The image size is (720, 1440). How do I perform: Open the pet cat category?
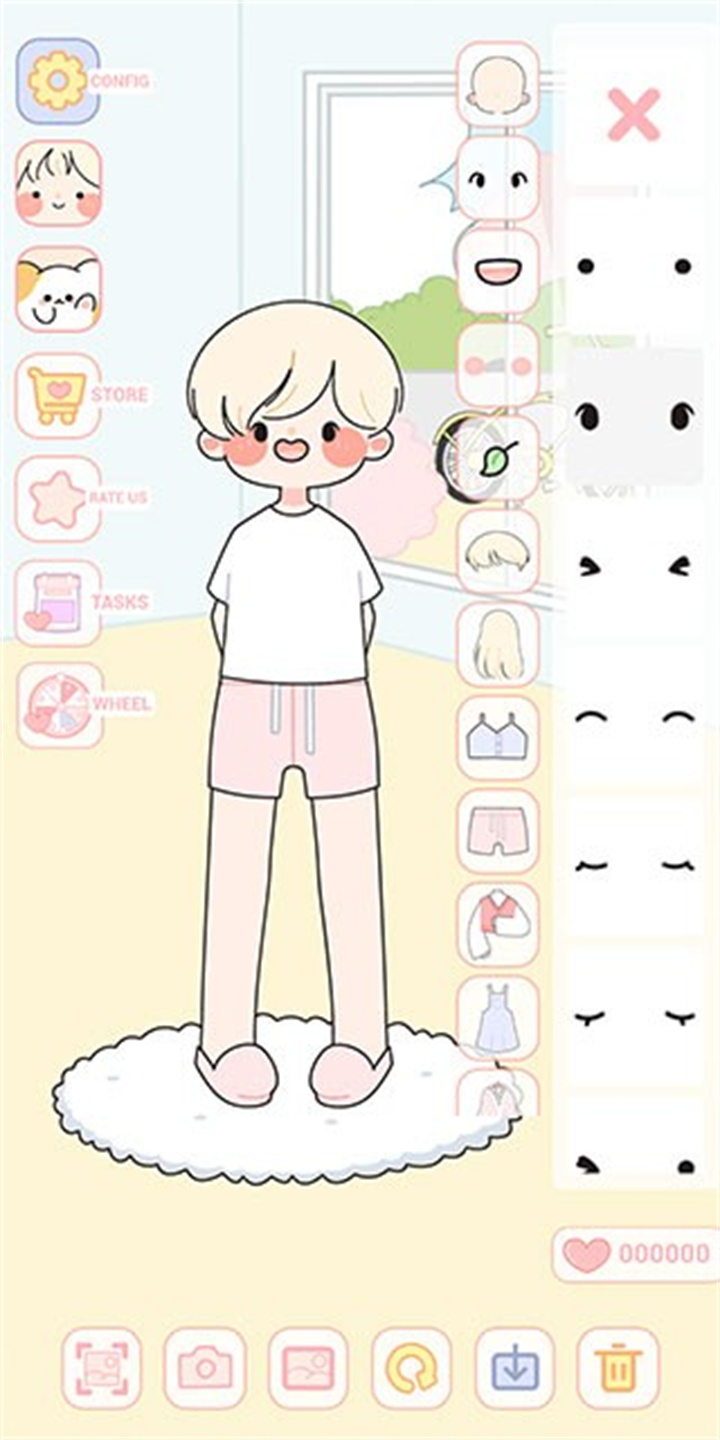(58, 290)
